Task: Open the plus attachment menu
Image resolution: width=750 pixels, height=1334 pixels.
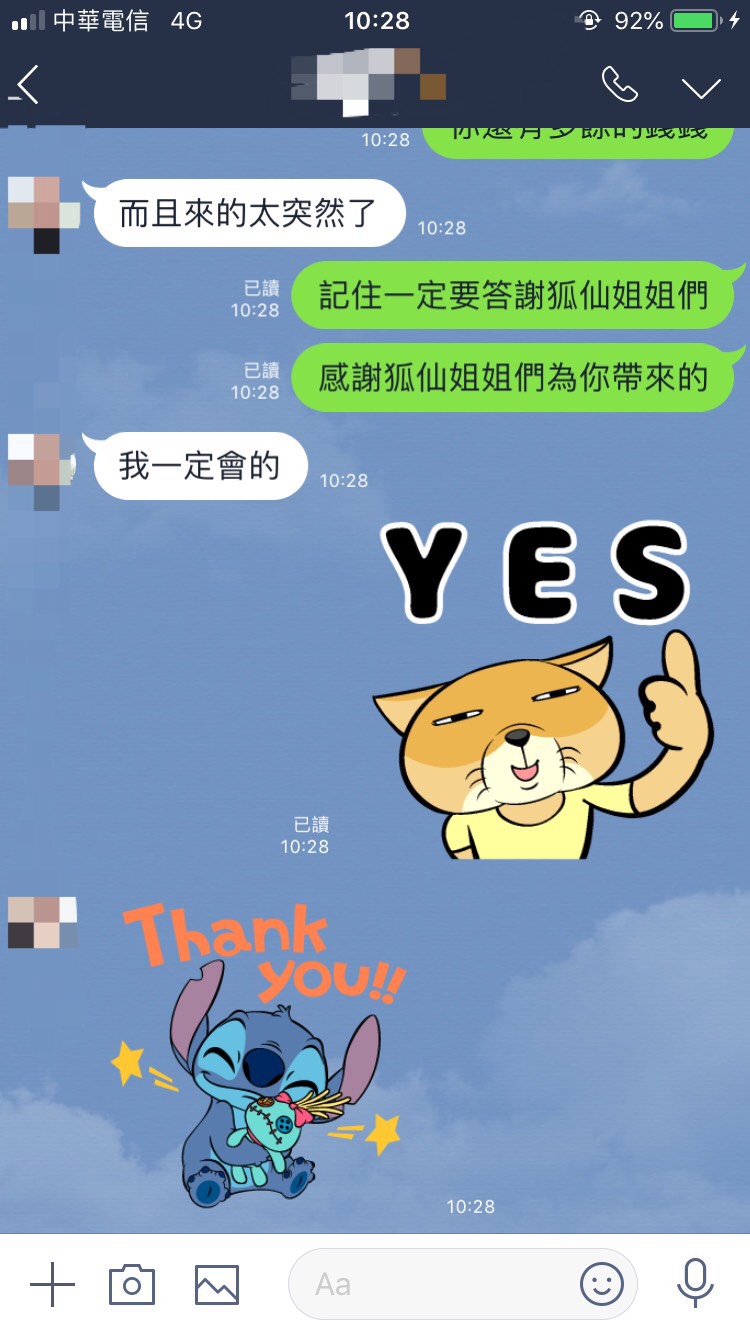Action: 52,1284
